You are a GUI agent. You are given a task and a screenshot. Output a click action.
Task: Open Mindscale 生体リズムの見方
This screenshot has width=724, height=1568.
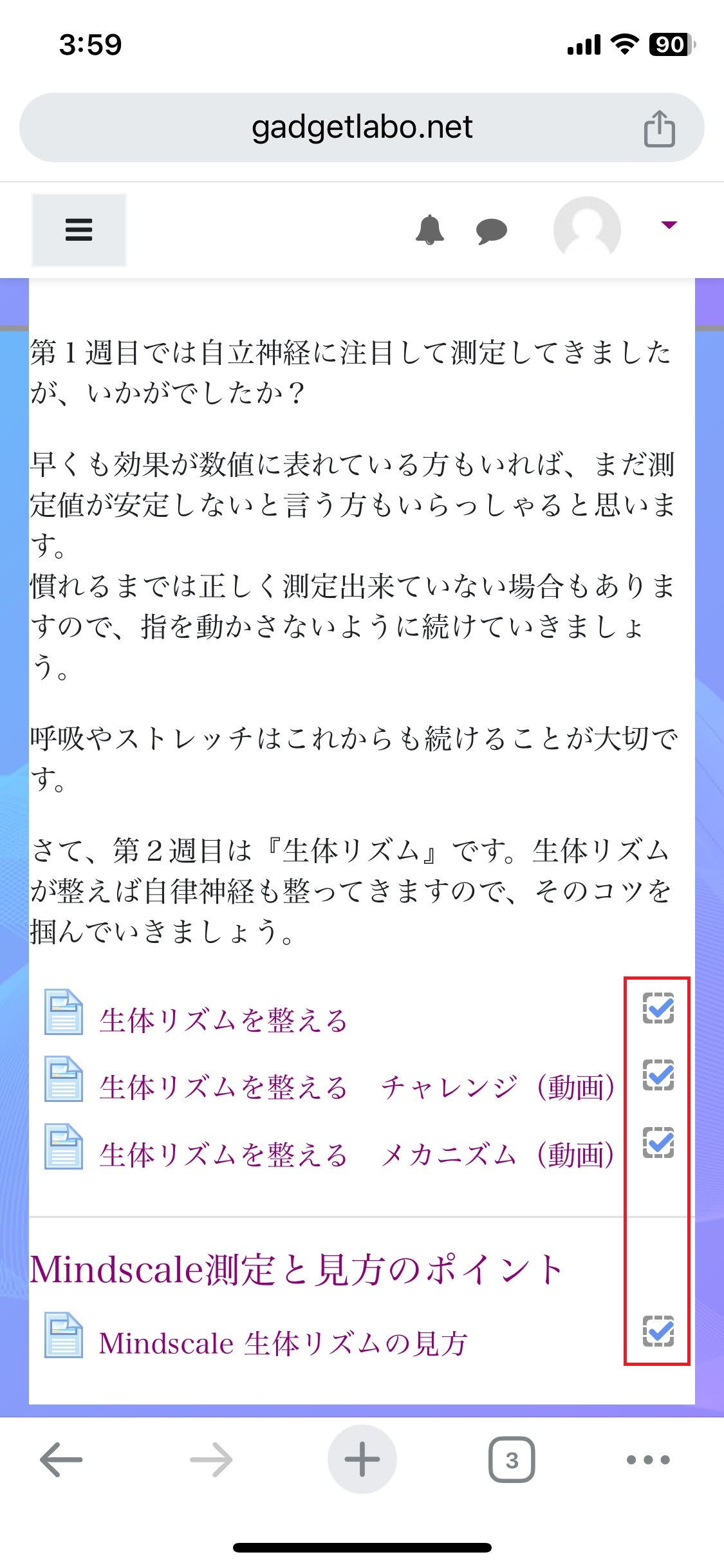point(283,1343)
